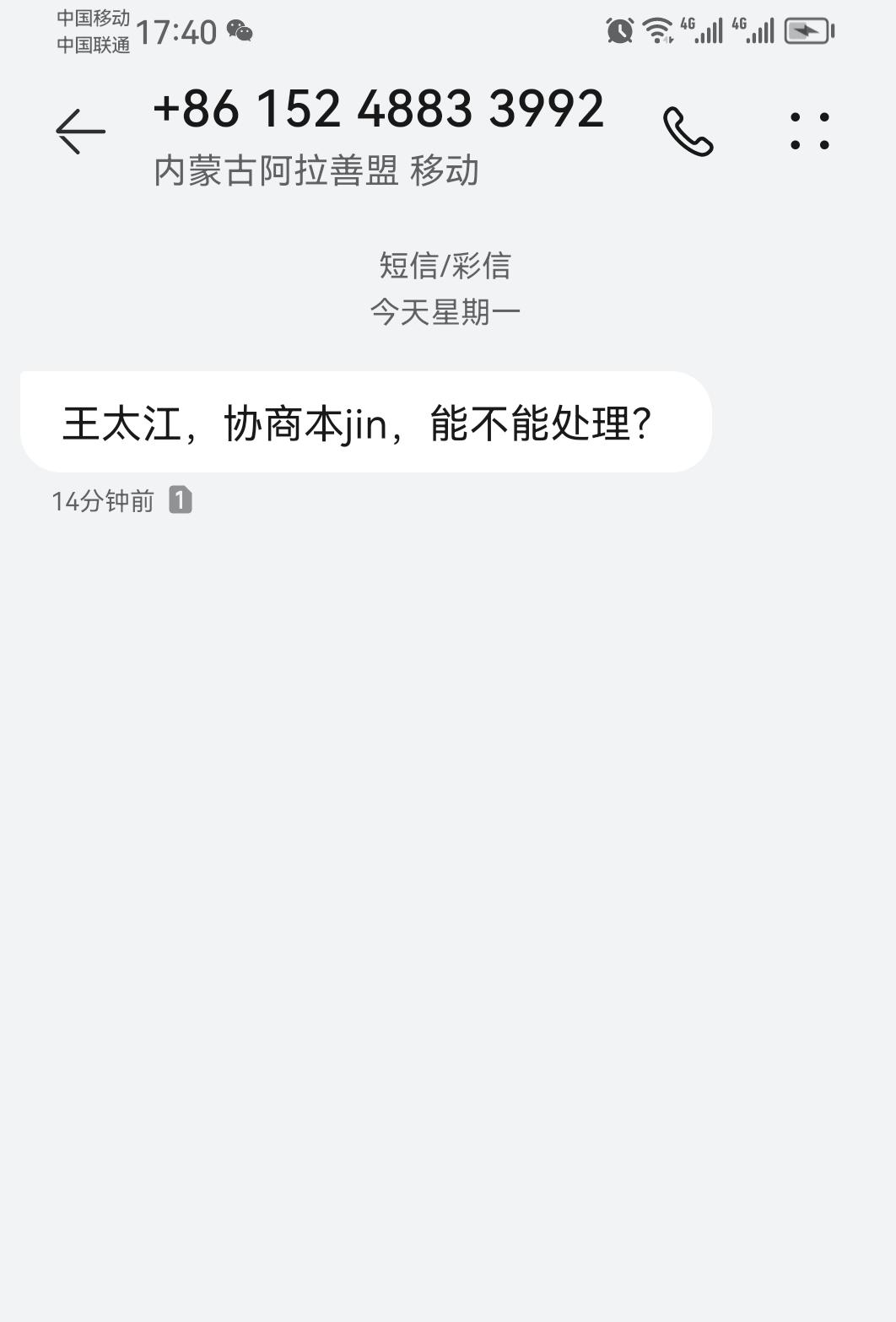Tap the second 4G signal indicator
This screenshot has height=1322, width=896.
pyautogui.click(x=753, y=30)
